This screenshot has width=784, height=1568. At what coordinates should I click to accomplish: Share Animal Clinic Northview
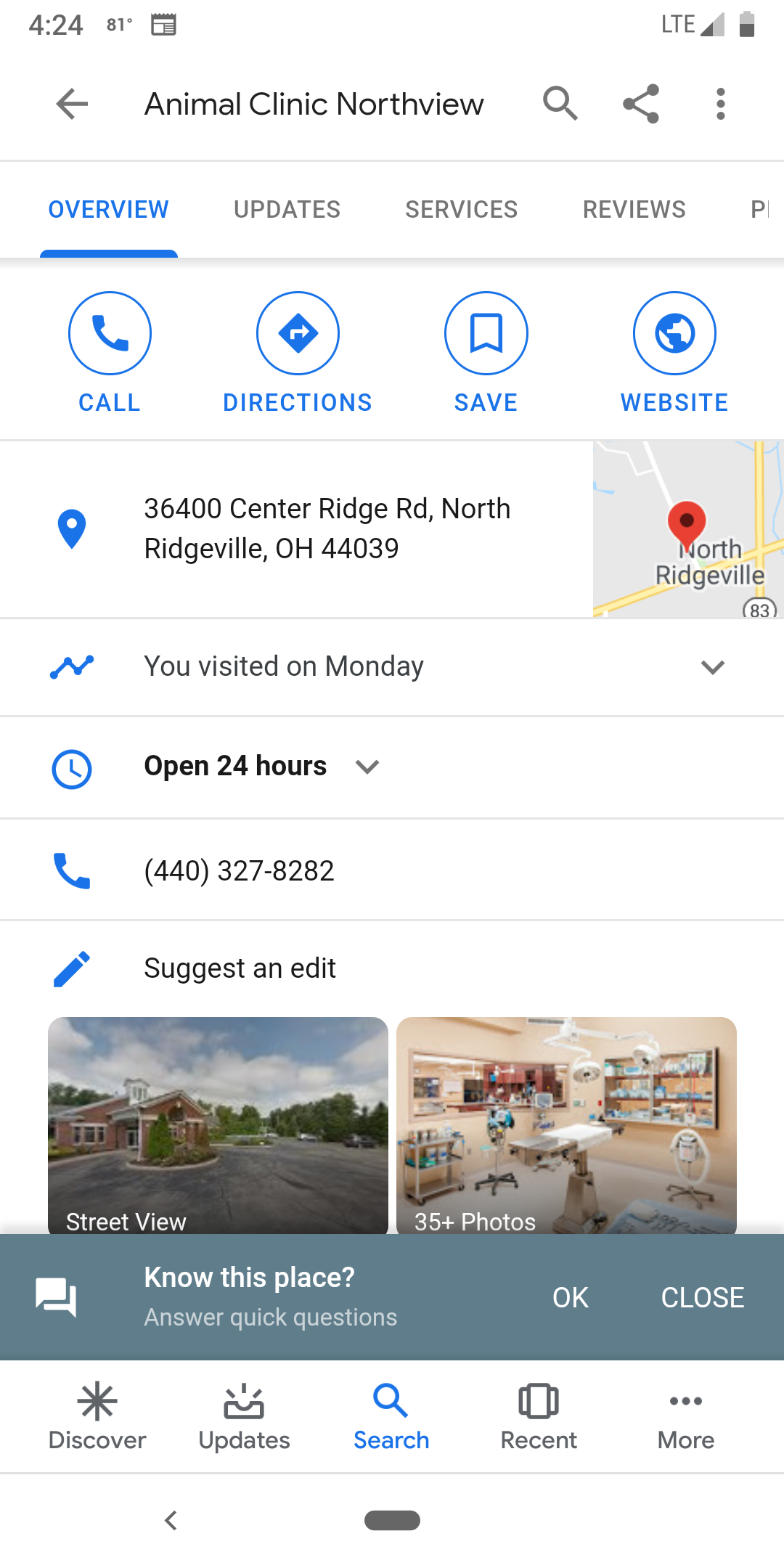tap(641, 104)
